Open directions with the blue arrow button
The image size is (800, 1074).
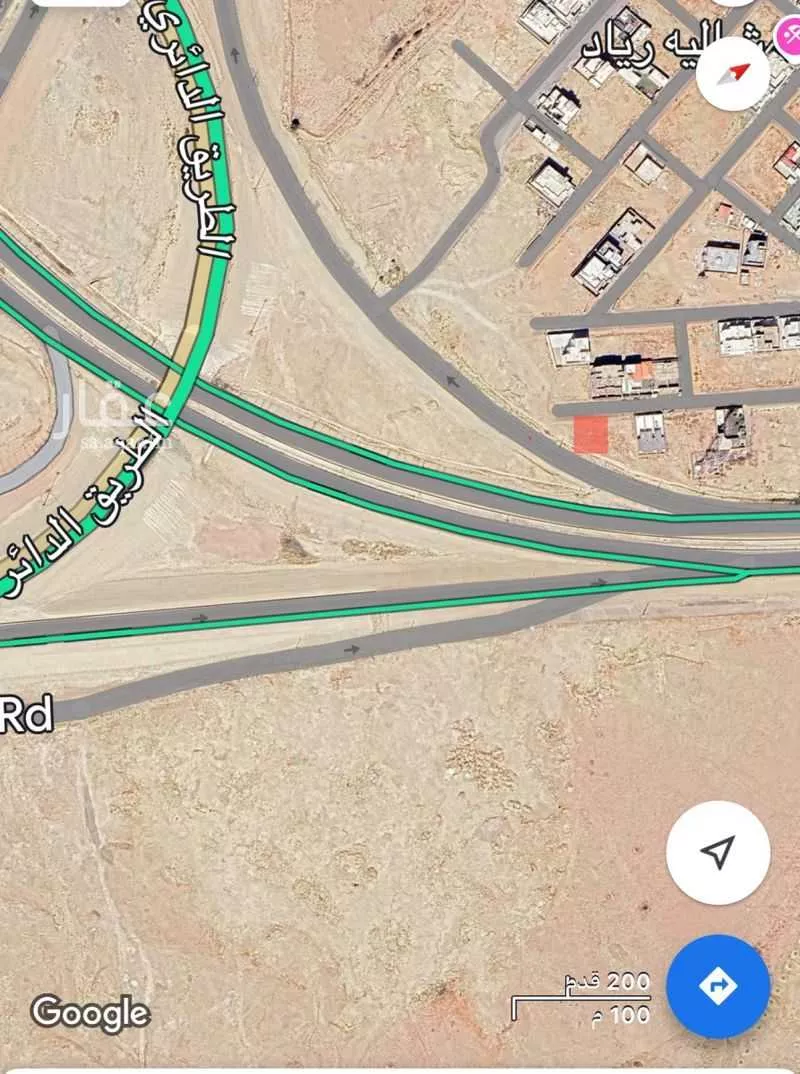[x=718, y=987]
